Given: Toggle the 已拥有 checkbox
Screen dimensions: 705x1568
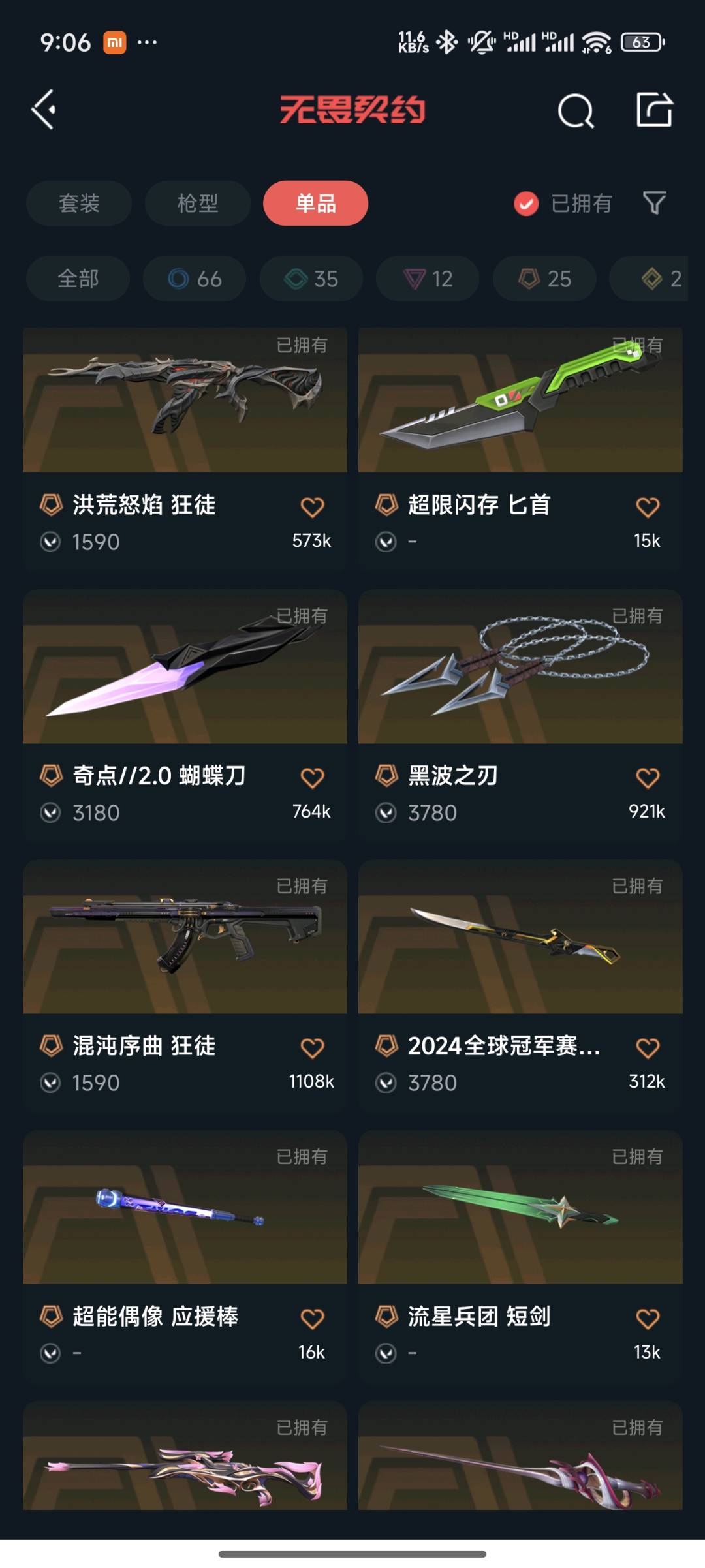Looking at the screenshot, I should (526, 204).
